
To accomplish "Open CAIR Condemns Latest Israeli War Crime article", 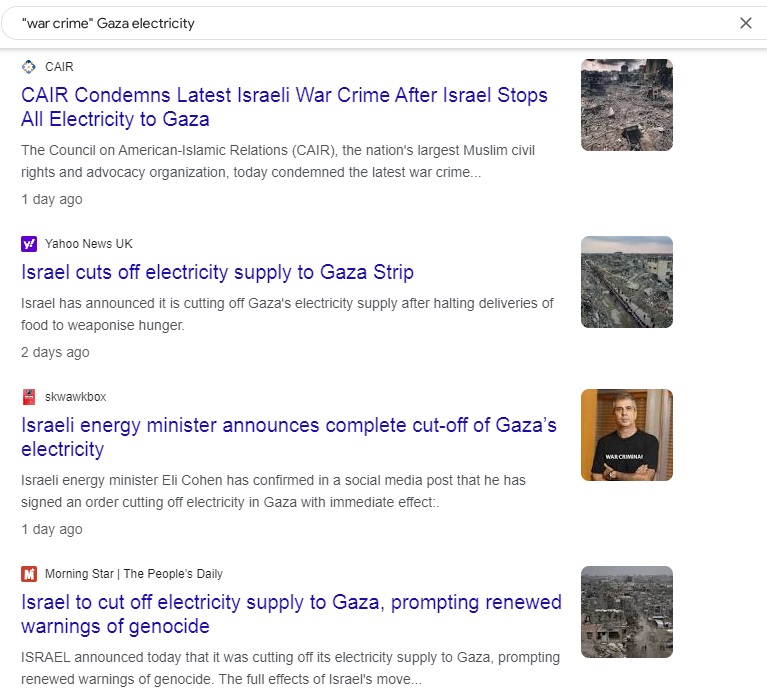I will click(x=284, y=107).
